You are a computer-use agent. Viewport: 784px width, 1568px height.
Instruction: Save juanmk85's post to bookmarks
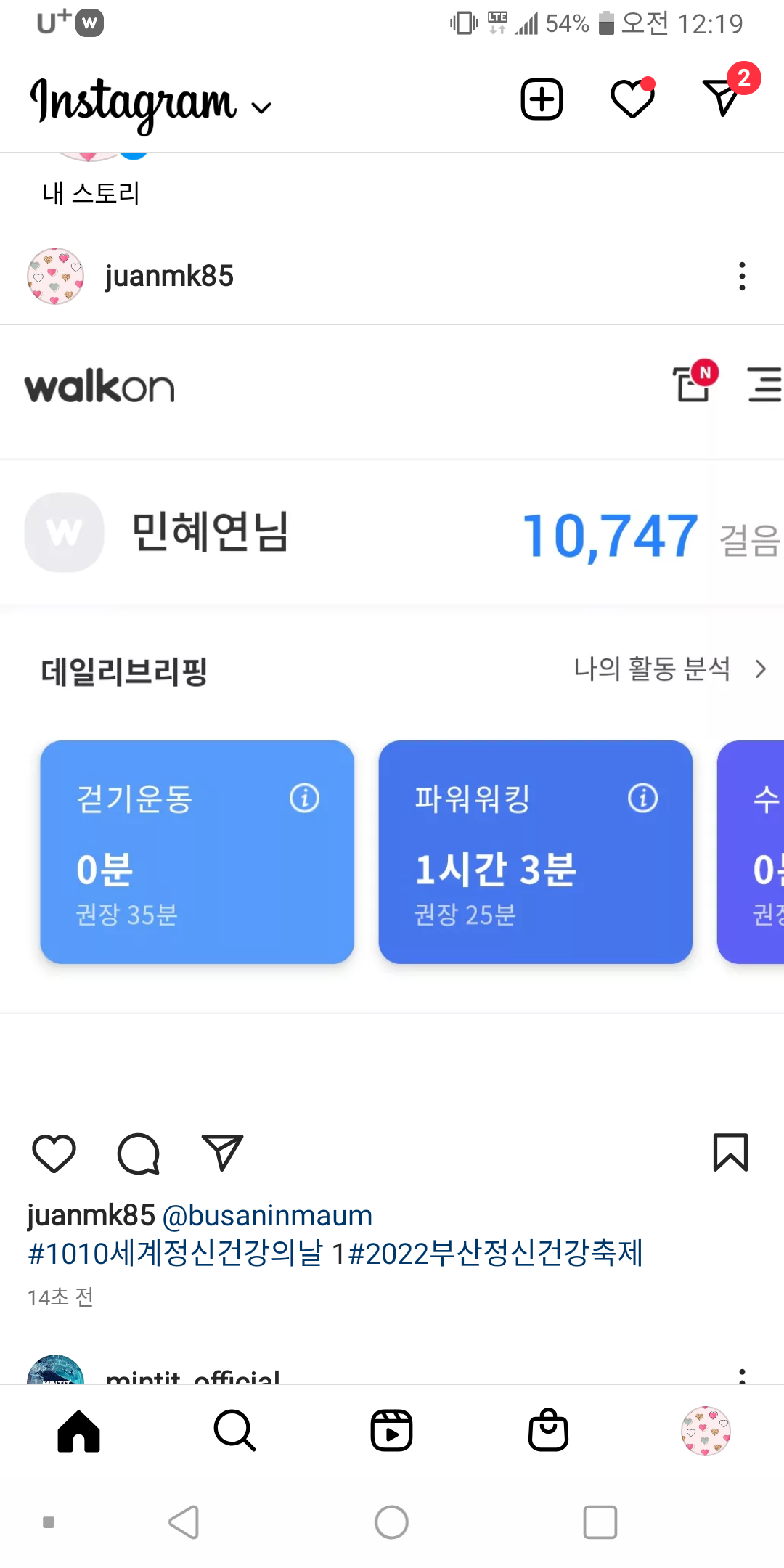[x=730, y=1153]
